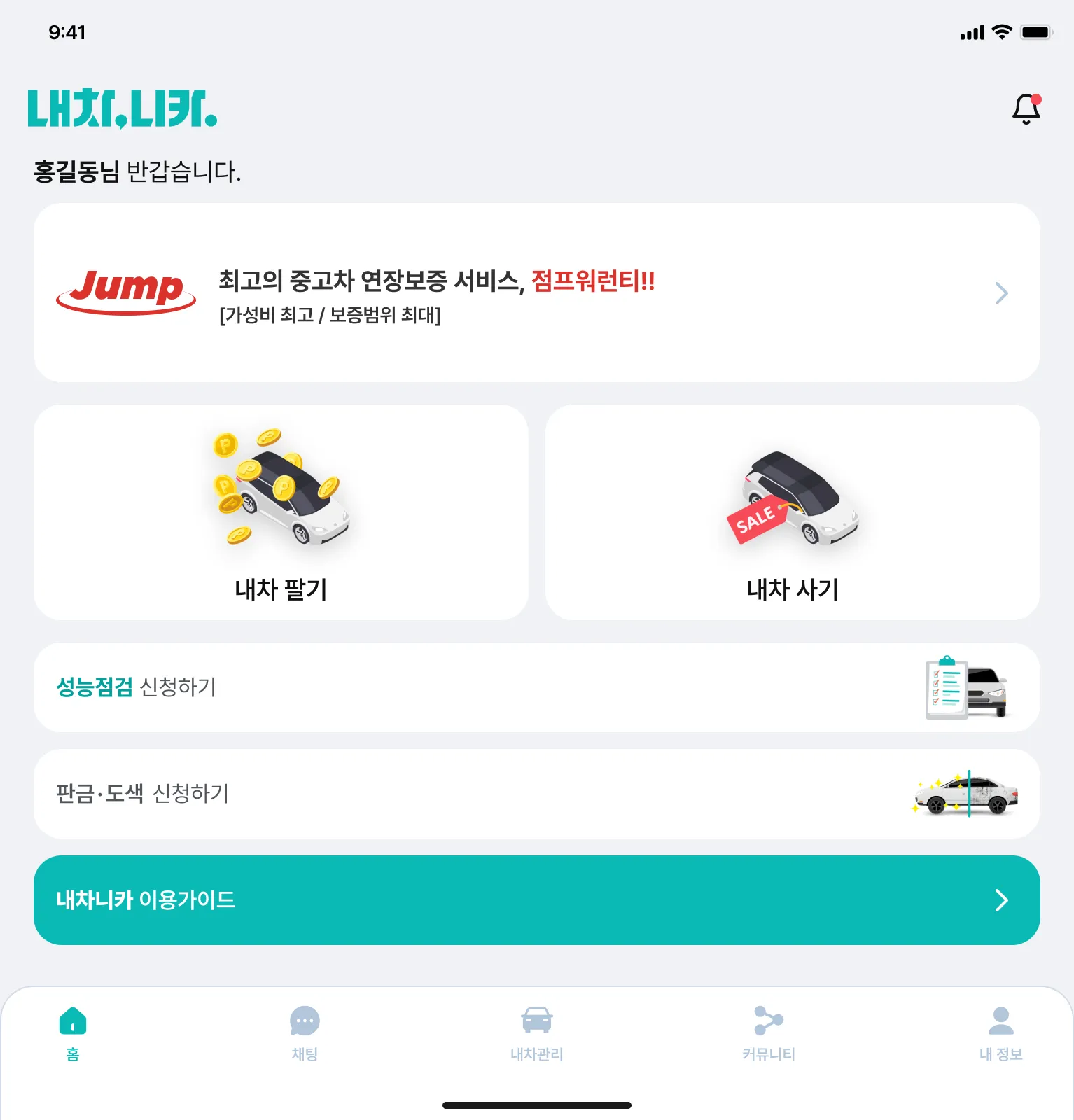Open the notification bell icon
1074x1120 pixels.
point(1026,108)
